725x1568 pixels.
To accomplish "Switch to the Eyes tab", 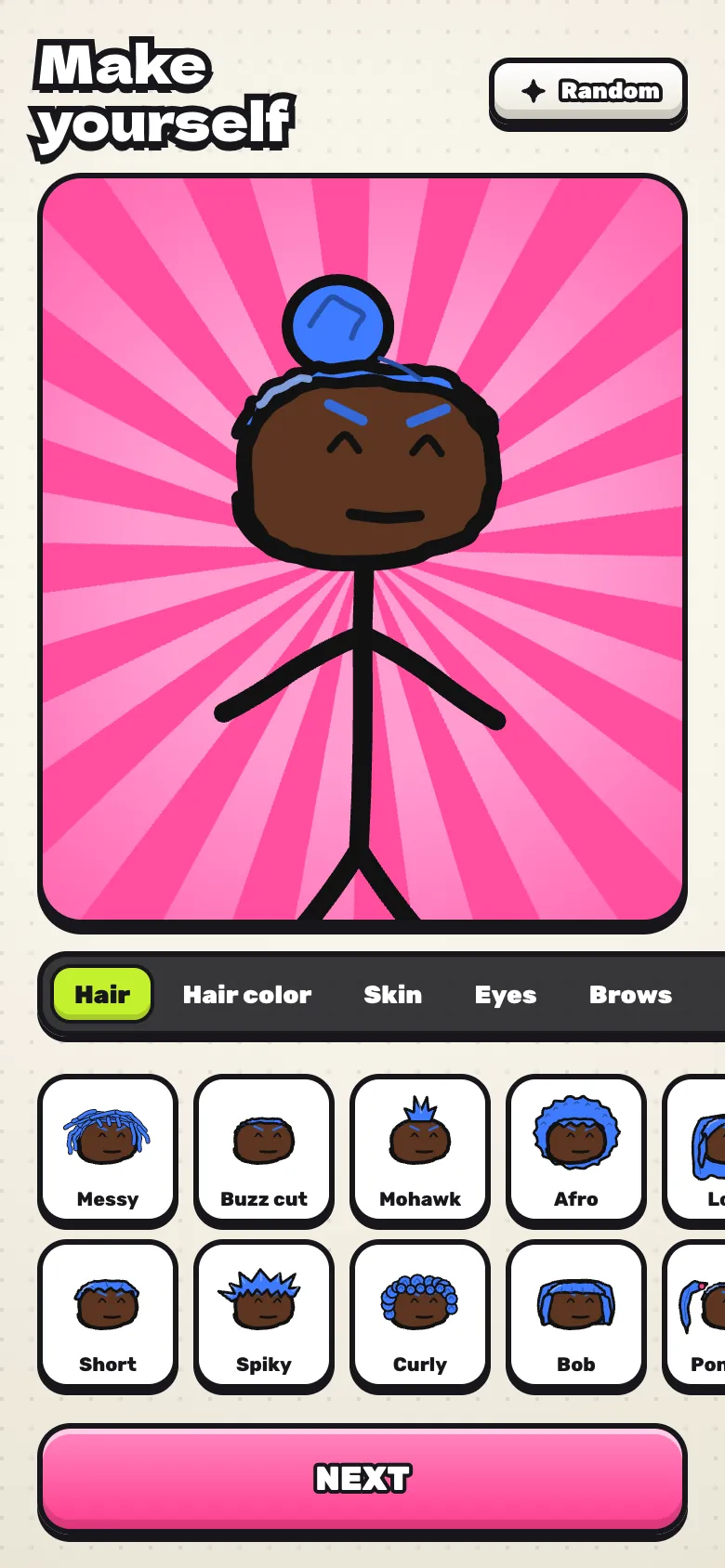I will [506, 995].
